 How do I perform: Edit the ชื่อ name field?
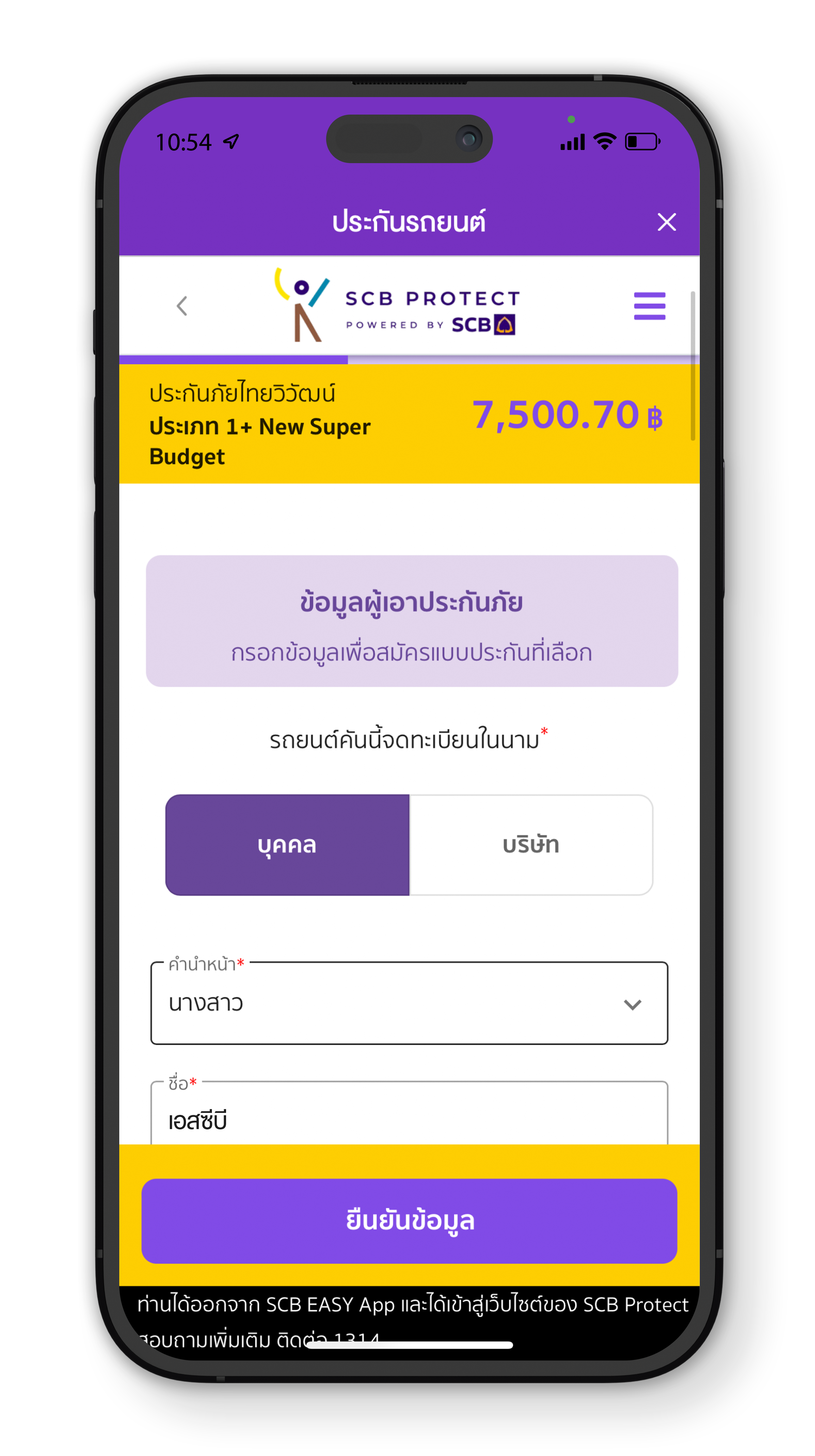(409, 1120)
